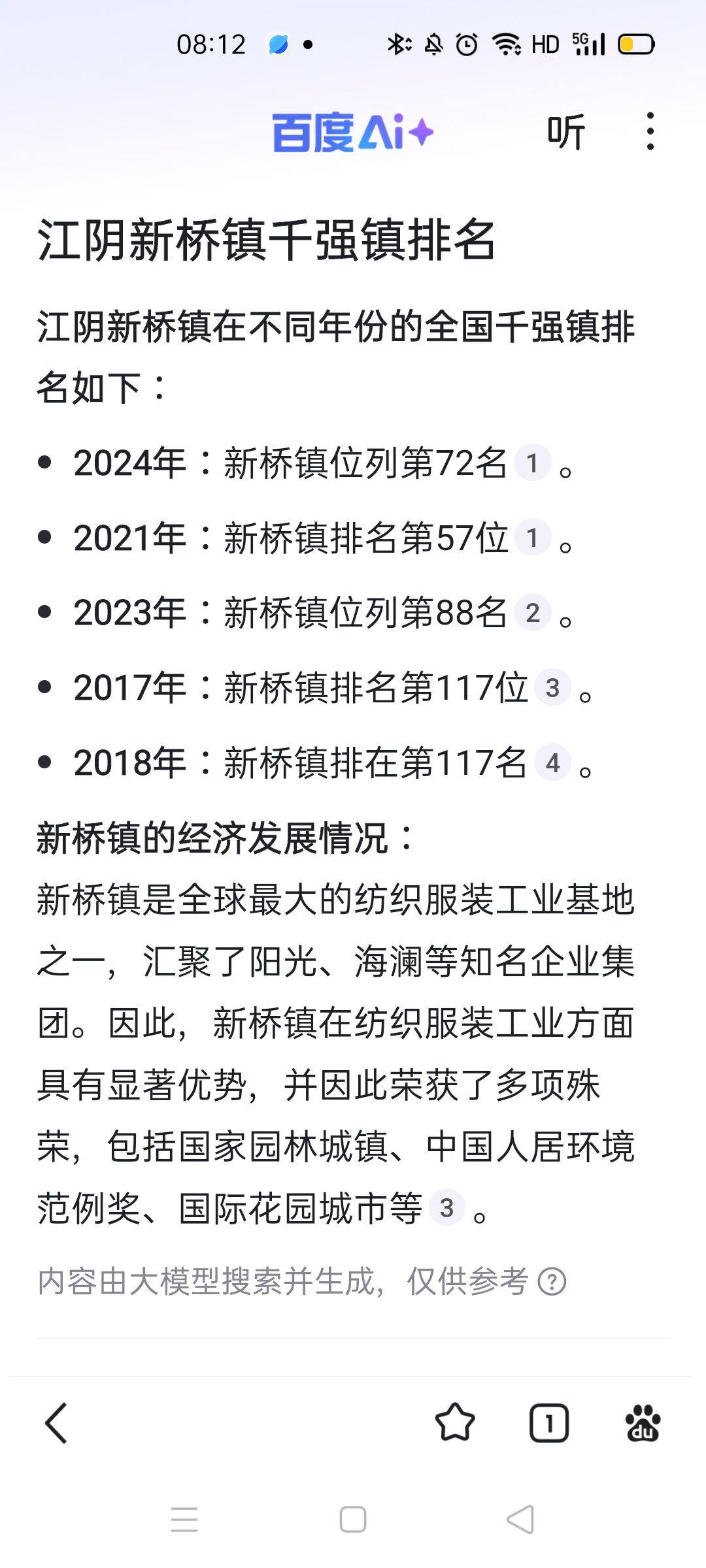Image resolution: width=706 pixels, height=1568 pixels.
Task: Tap the system home button
Action: 353,1520
